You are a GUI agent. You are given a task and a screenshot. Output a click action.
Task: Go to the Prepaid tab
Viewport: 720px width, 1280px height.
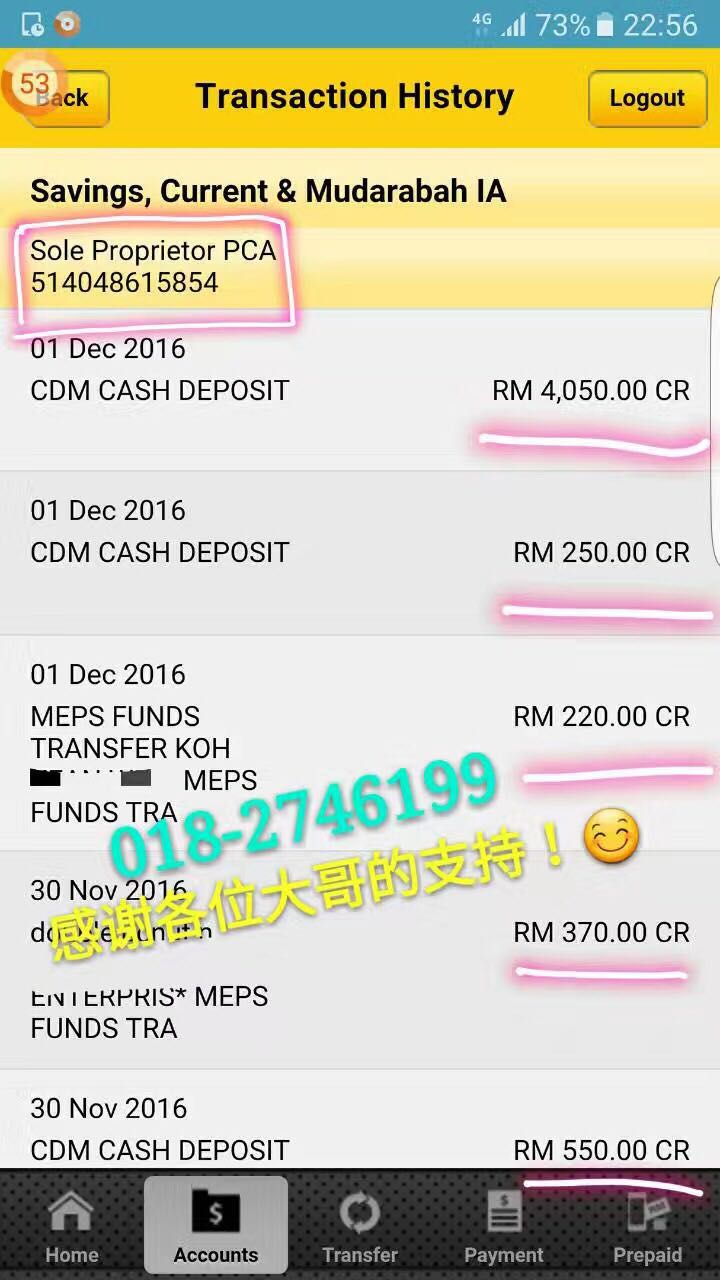(648, 1226)
